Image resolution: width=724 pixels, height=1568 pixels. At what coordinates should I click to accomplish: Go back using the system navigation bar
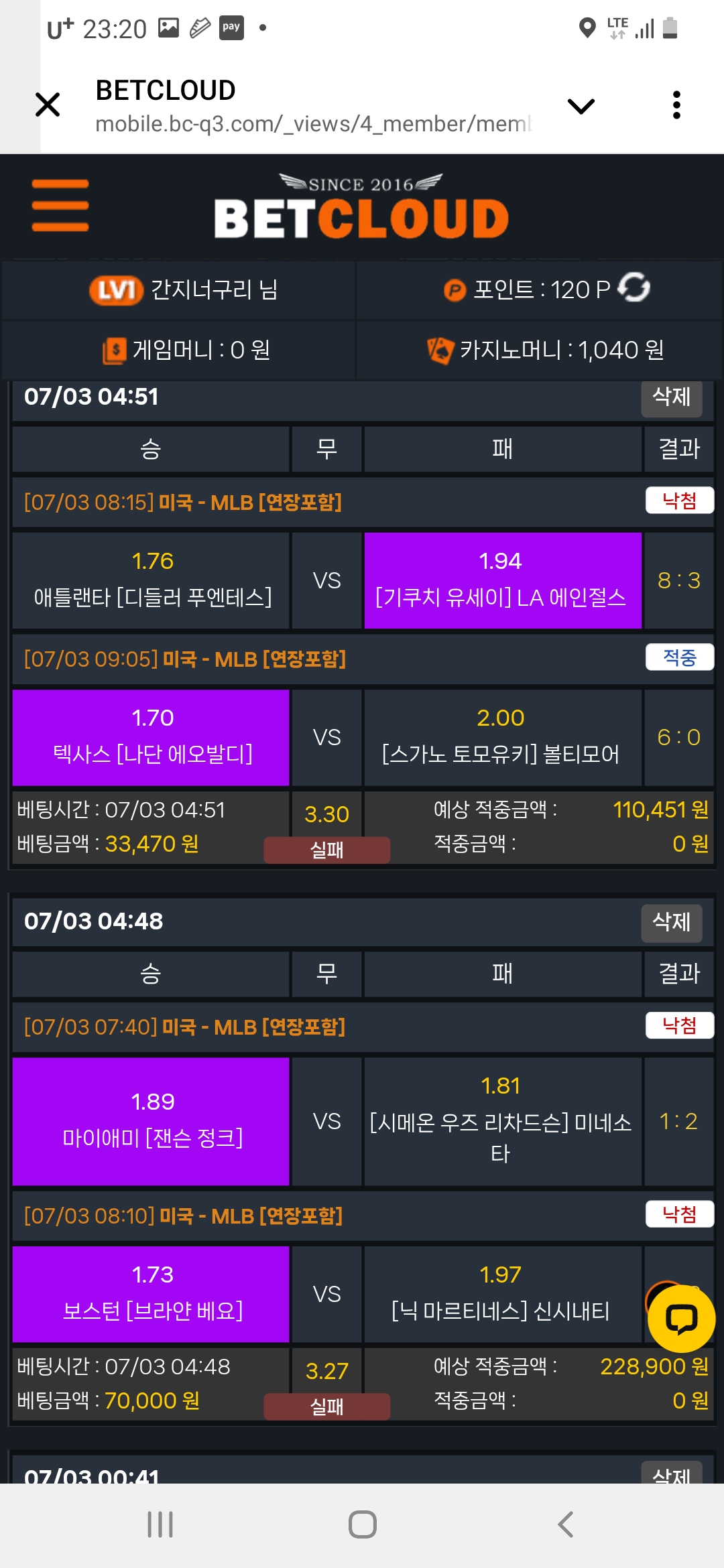pos(565,1524)
